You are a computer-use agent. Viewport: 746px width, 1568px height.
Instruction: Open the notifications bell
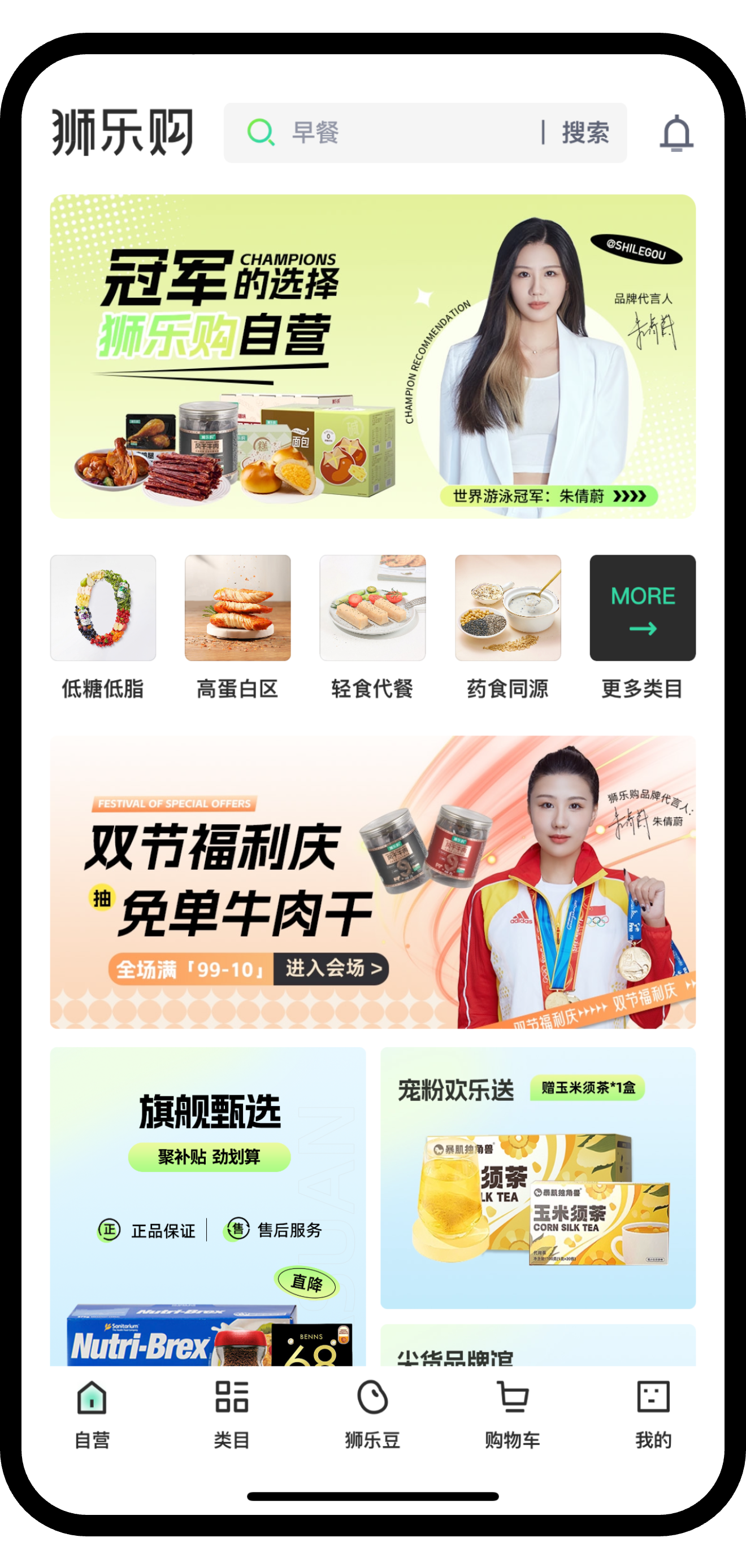pyautogui.click(x=676, y=133)
